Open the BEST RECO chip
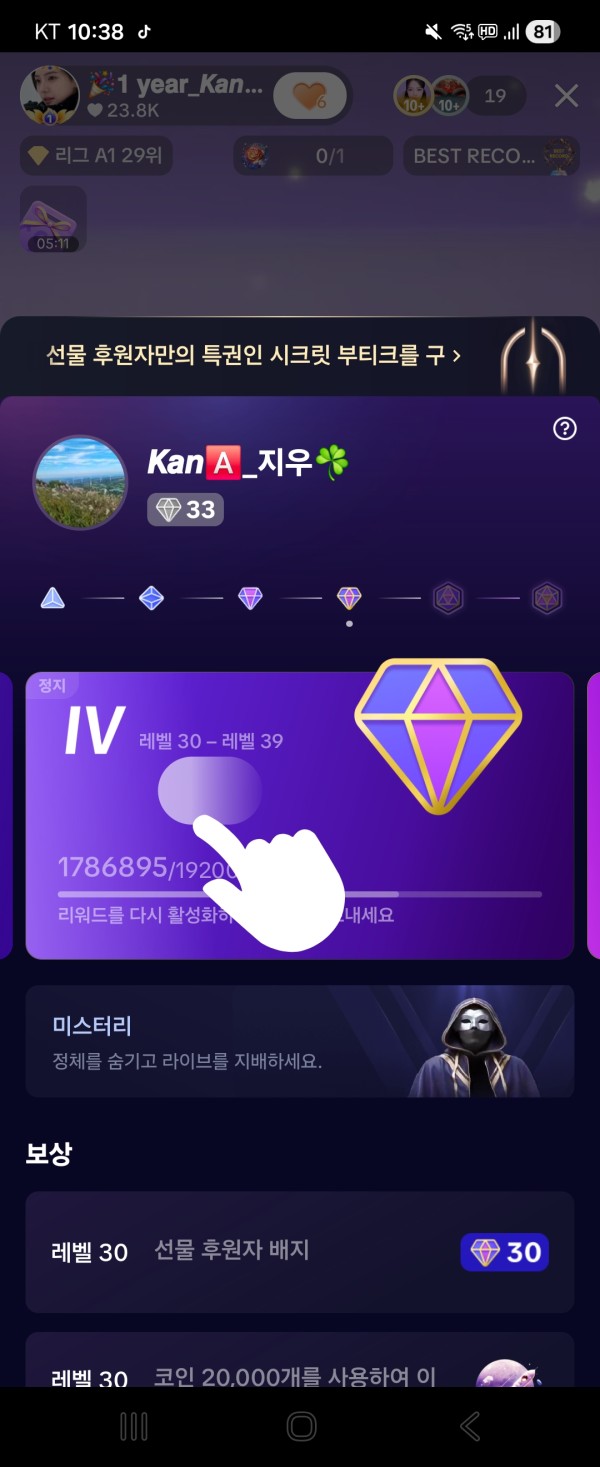Viewport: 600px width, 1467px height. pos(490,156)
